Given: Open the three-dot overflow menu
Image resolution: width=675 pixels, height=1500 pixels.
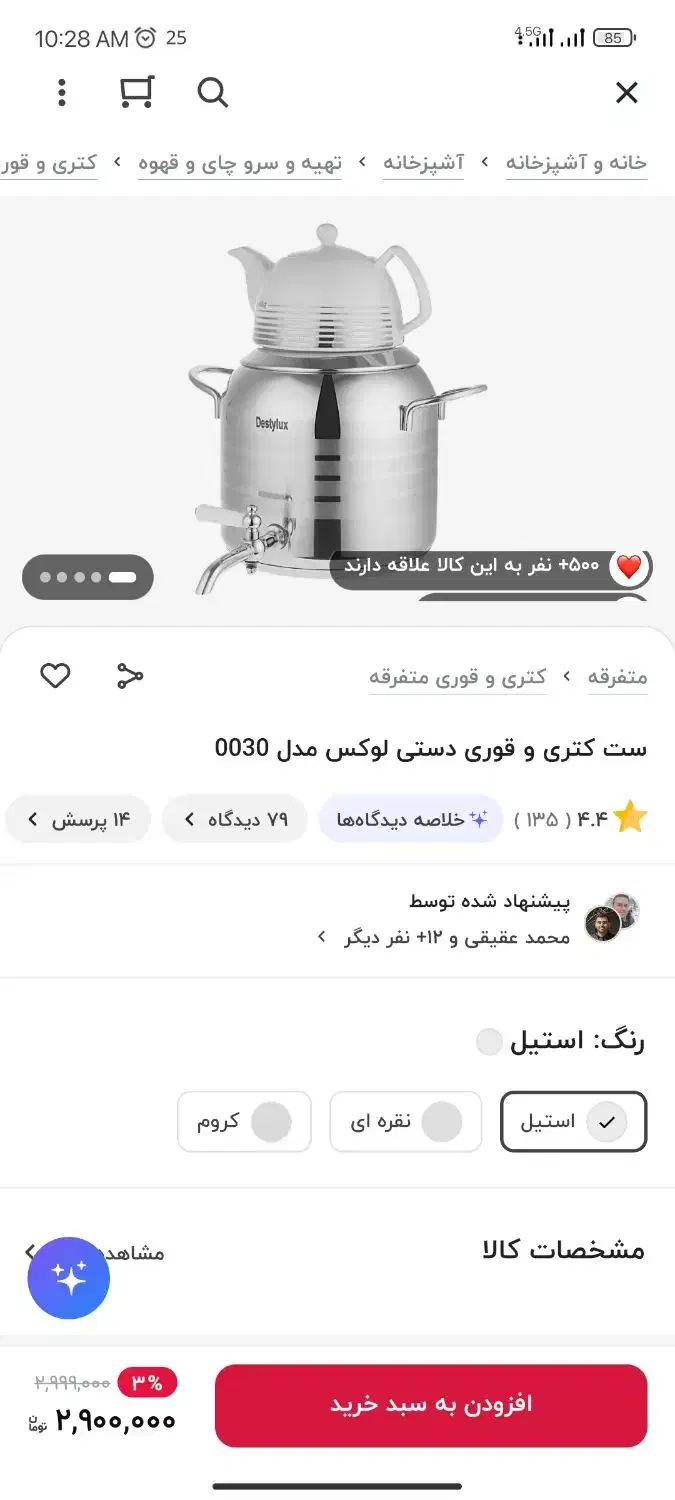Looking at the screenshot, I should 62,93.
